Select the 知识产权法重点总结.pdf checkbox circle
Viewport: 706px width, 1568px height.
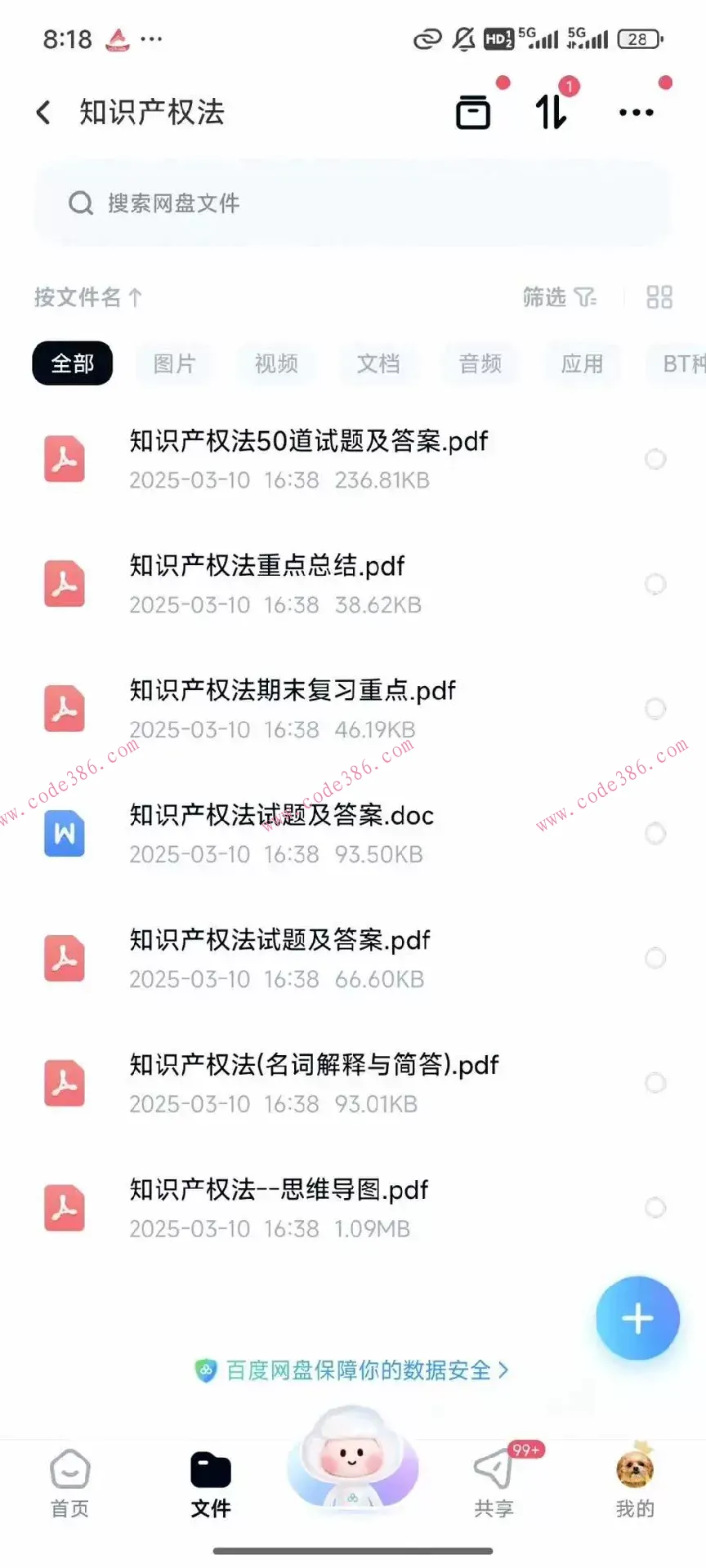coord(655,584)
